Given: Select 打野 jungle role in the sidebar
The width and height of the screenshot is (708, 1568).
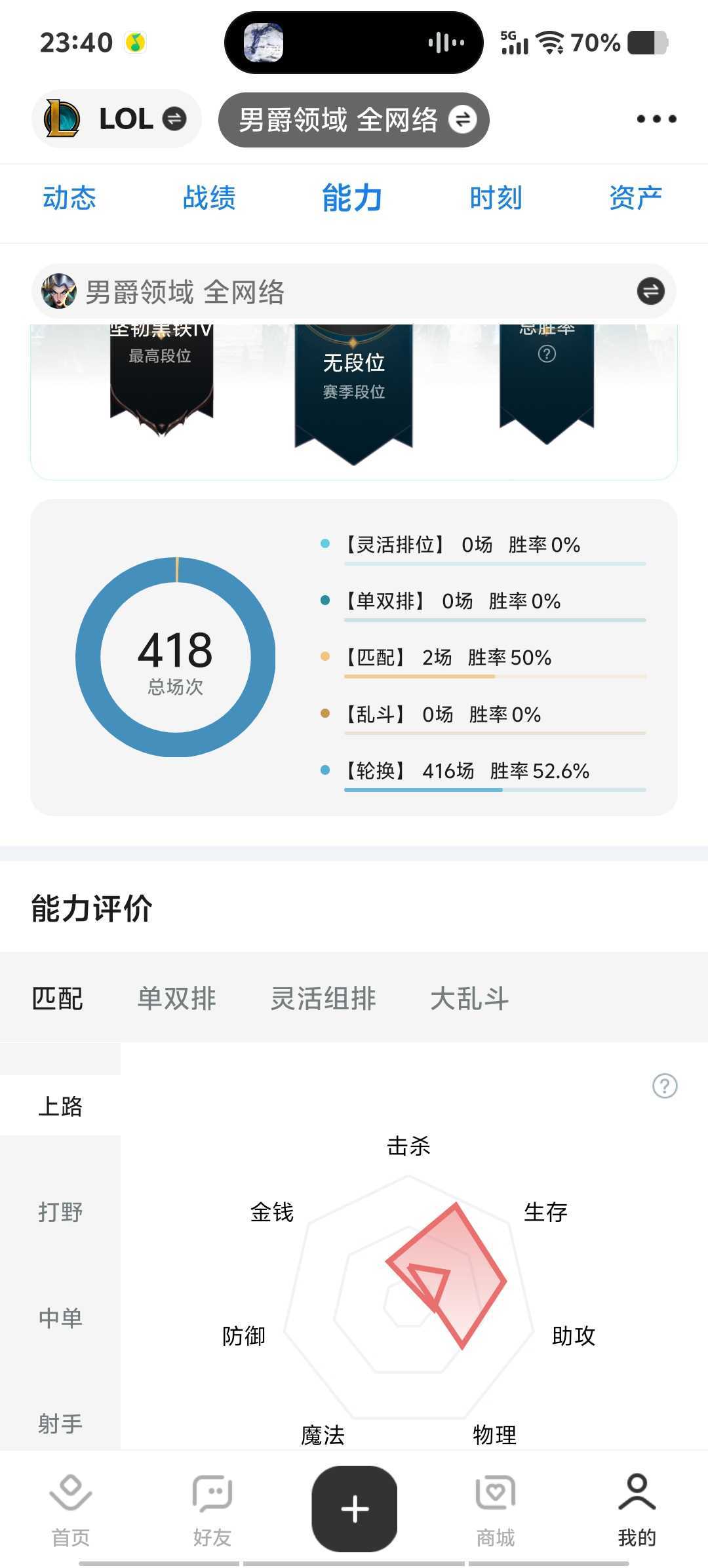Looking at the screenshot, I should click(x=60, y=1212).
